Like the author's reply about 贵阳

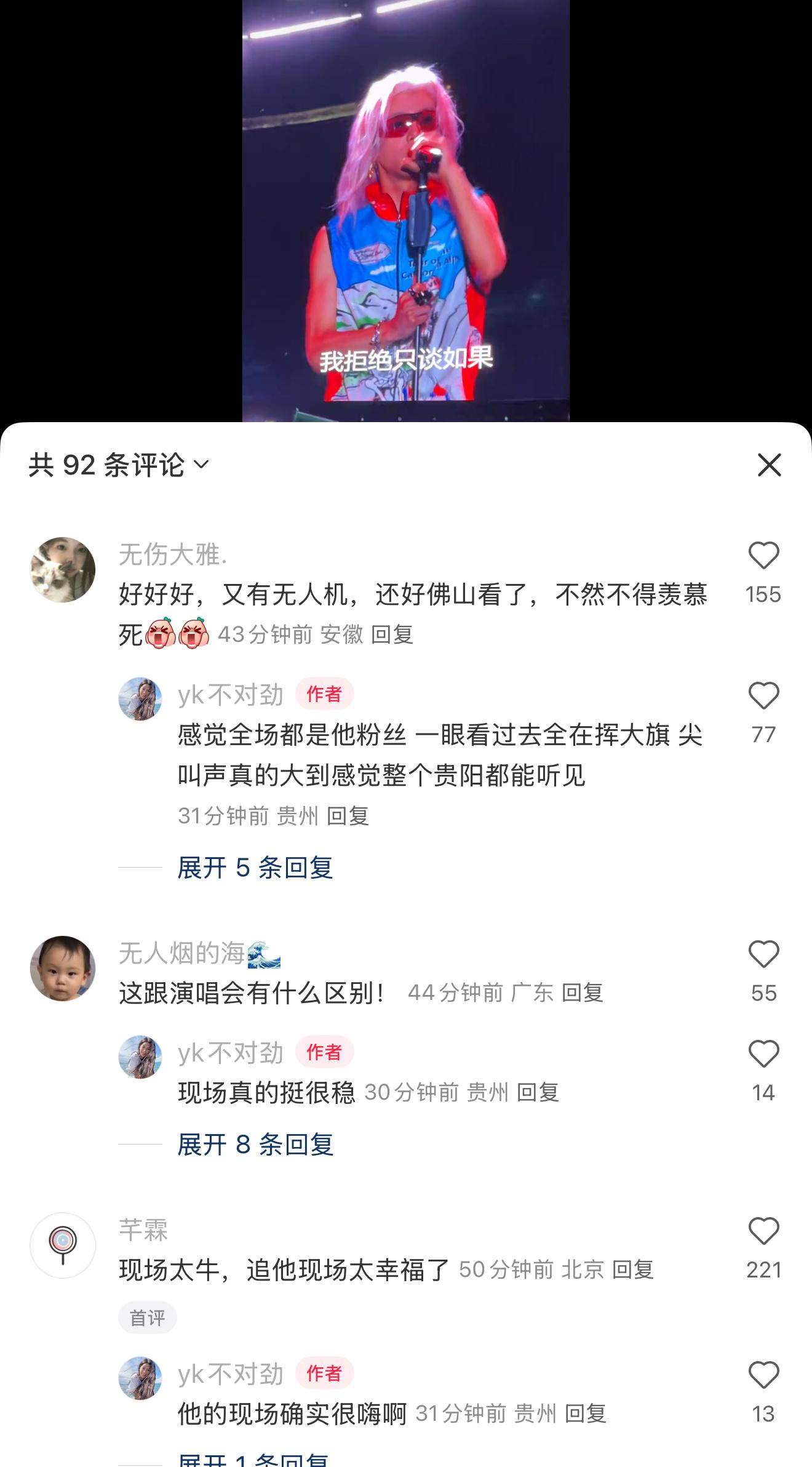[x=763, y=696]
